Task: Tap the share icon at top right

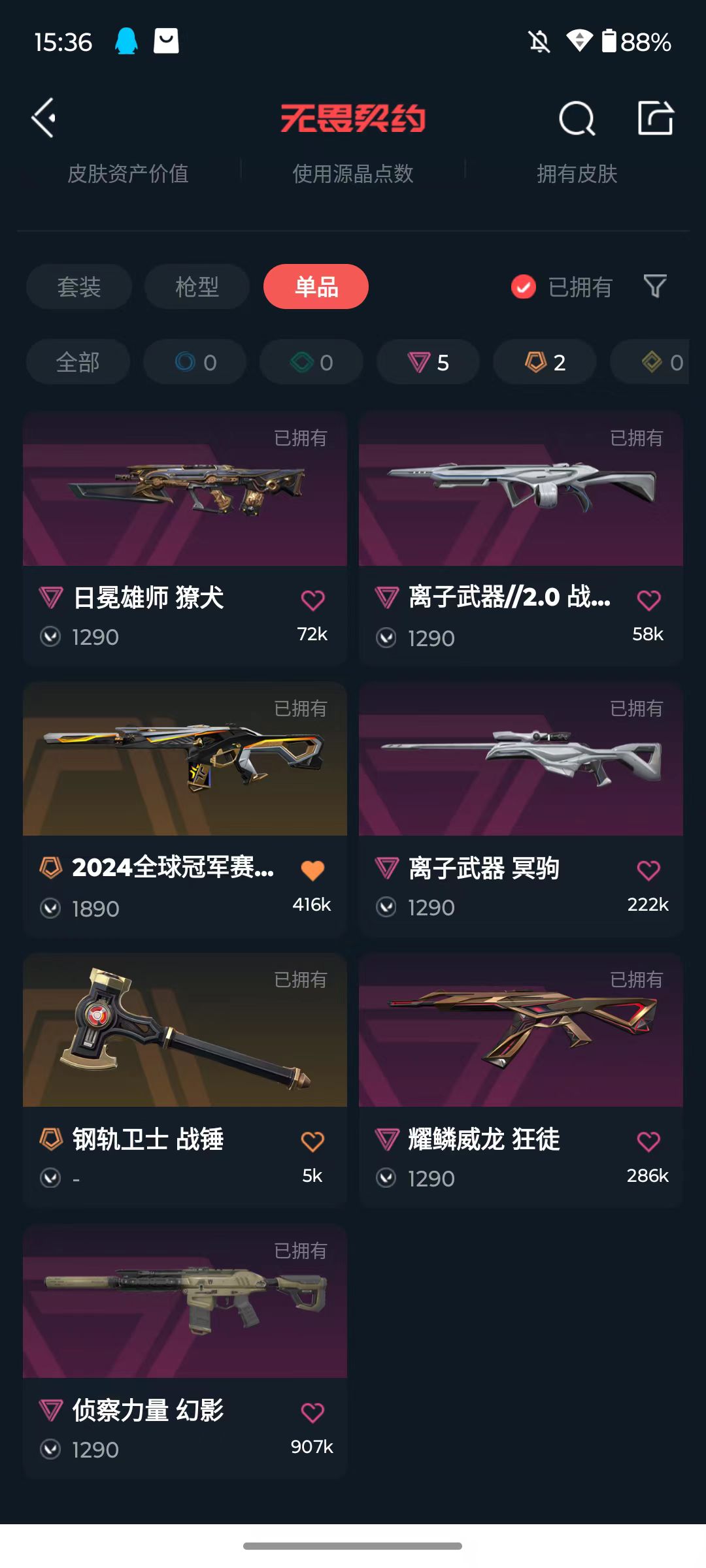Action: [656, 118]
